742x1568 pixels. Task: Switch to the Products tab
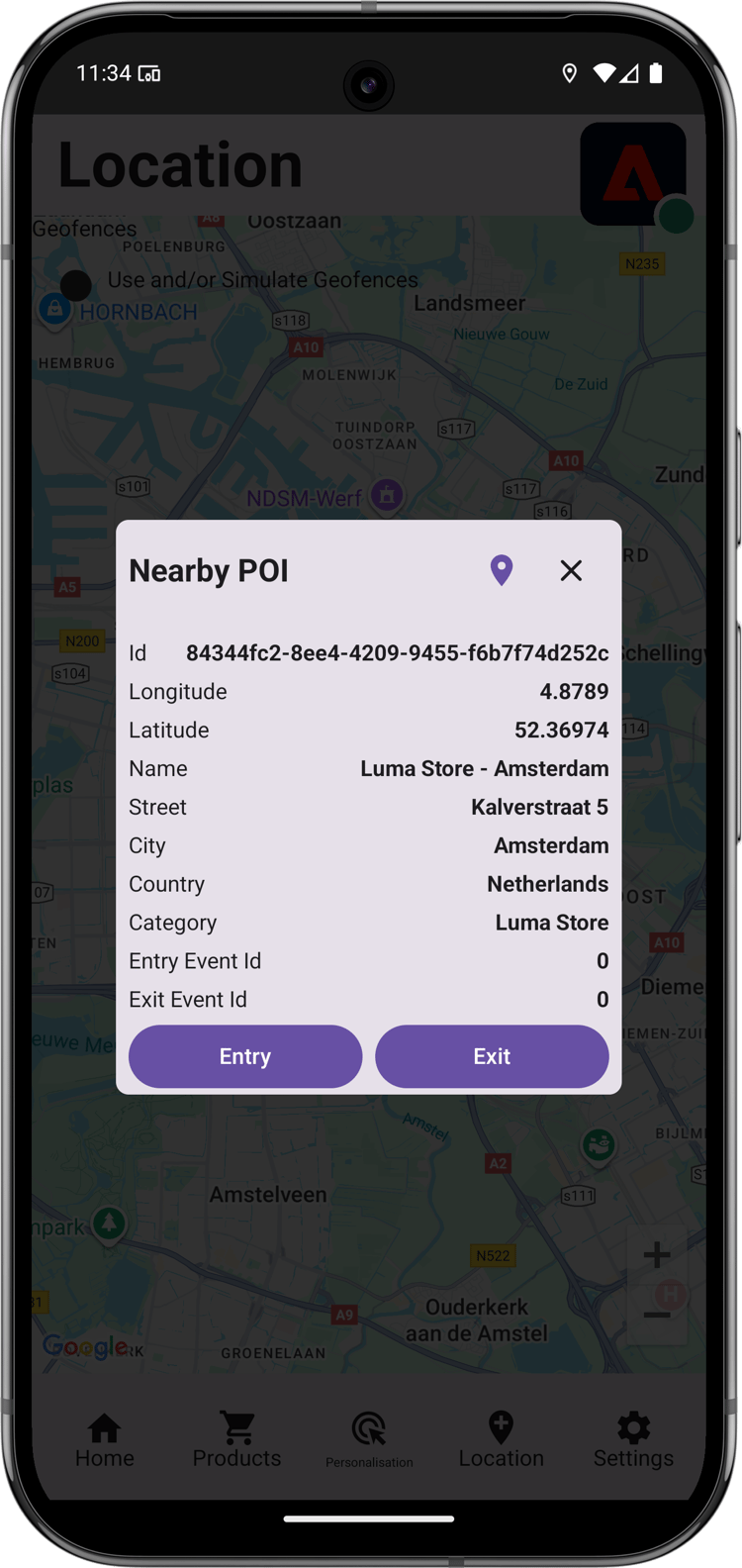pos(236,1439)
